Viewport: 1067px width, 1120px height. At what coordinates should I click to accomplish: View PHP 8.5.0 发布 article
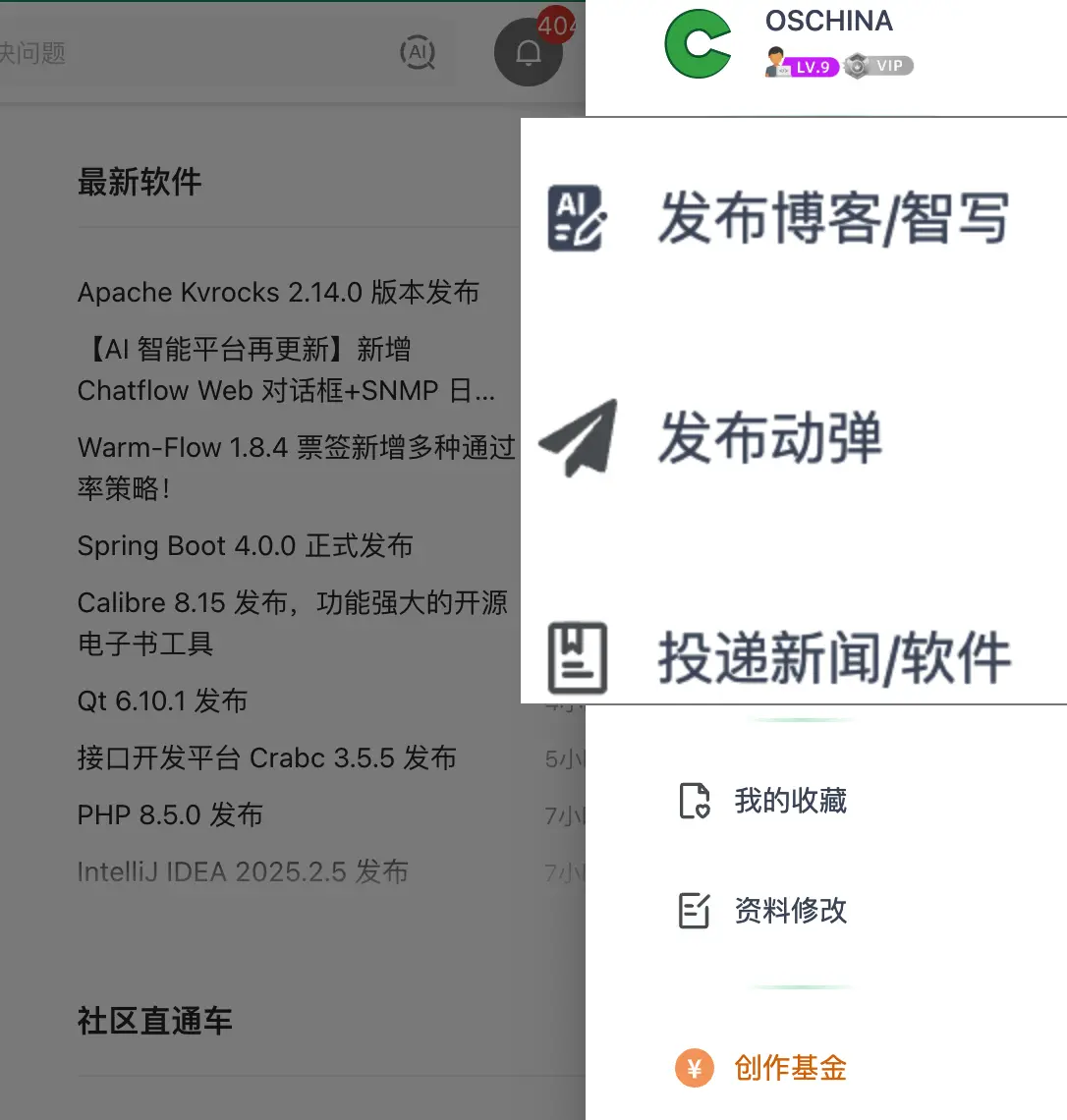(x=170, y=815)
